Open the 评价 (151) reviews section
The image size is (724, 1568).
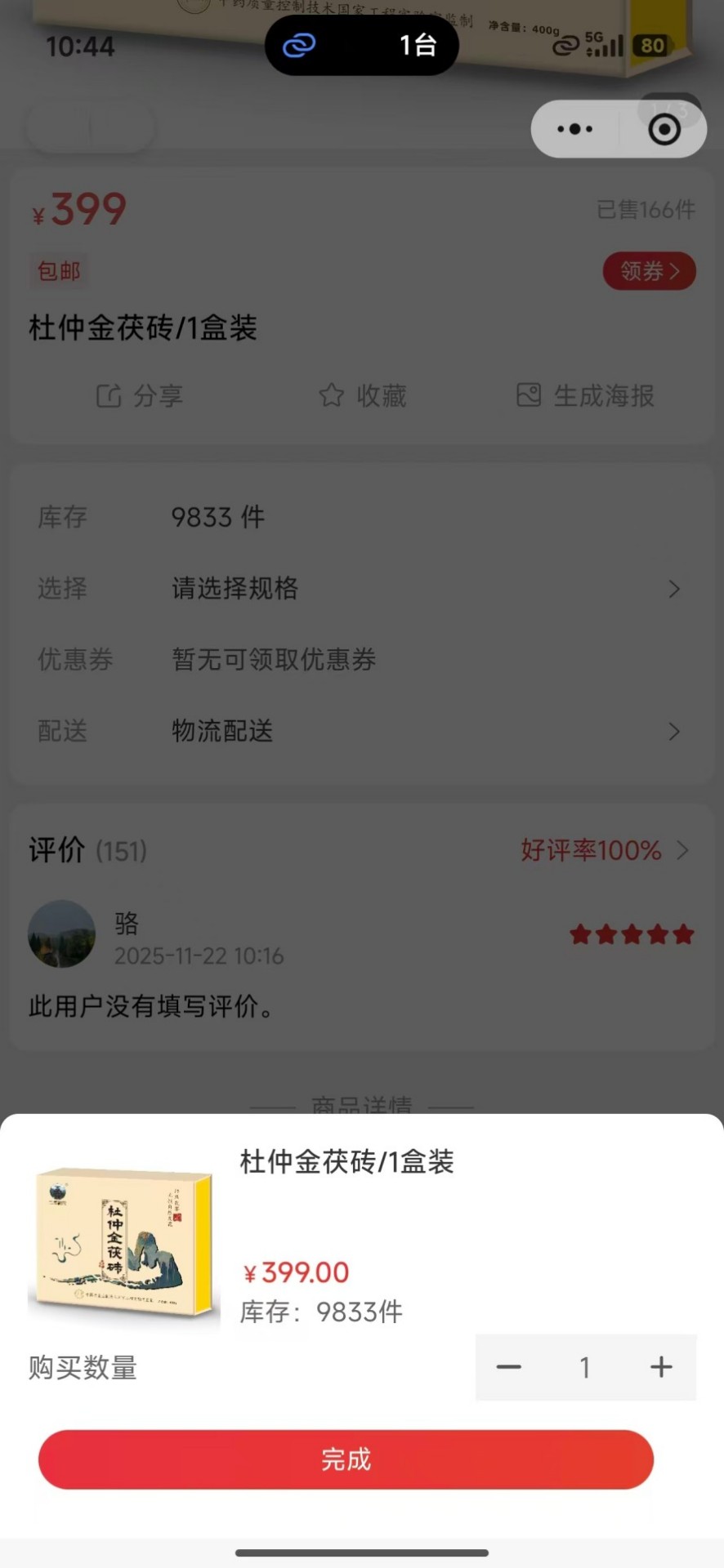point(87,850)
